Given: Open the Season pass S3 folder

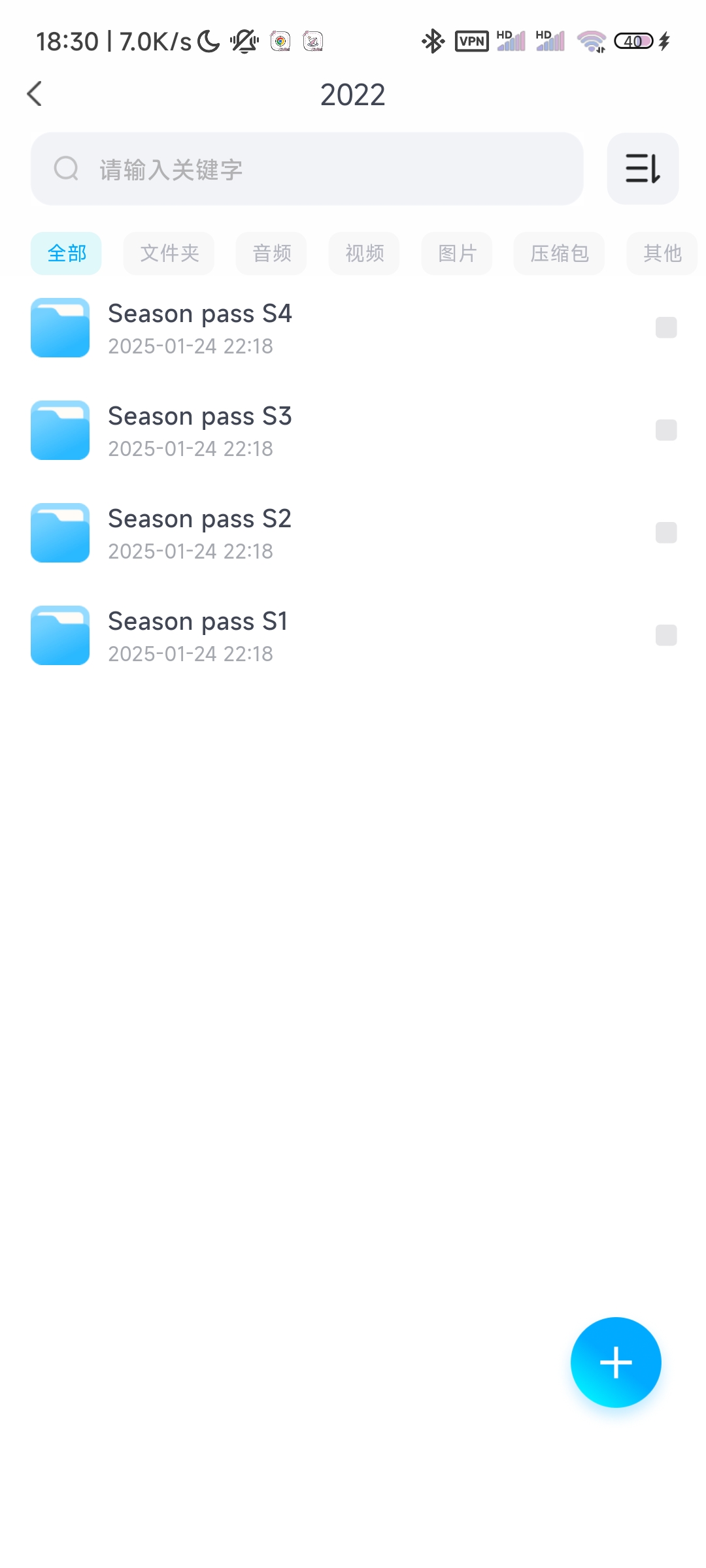Looking at the screenshot, I should [199, 431].
